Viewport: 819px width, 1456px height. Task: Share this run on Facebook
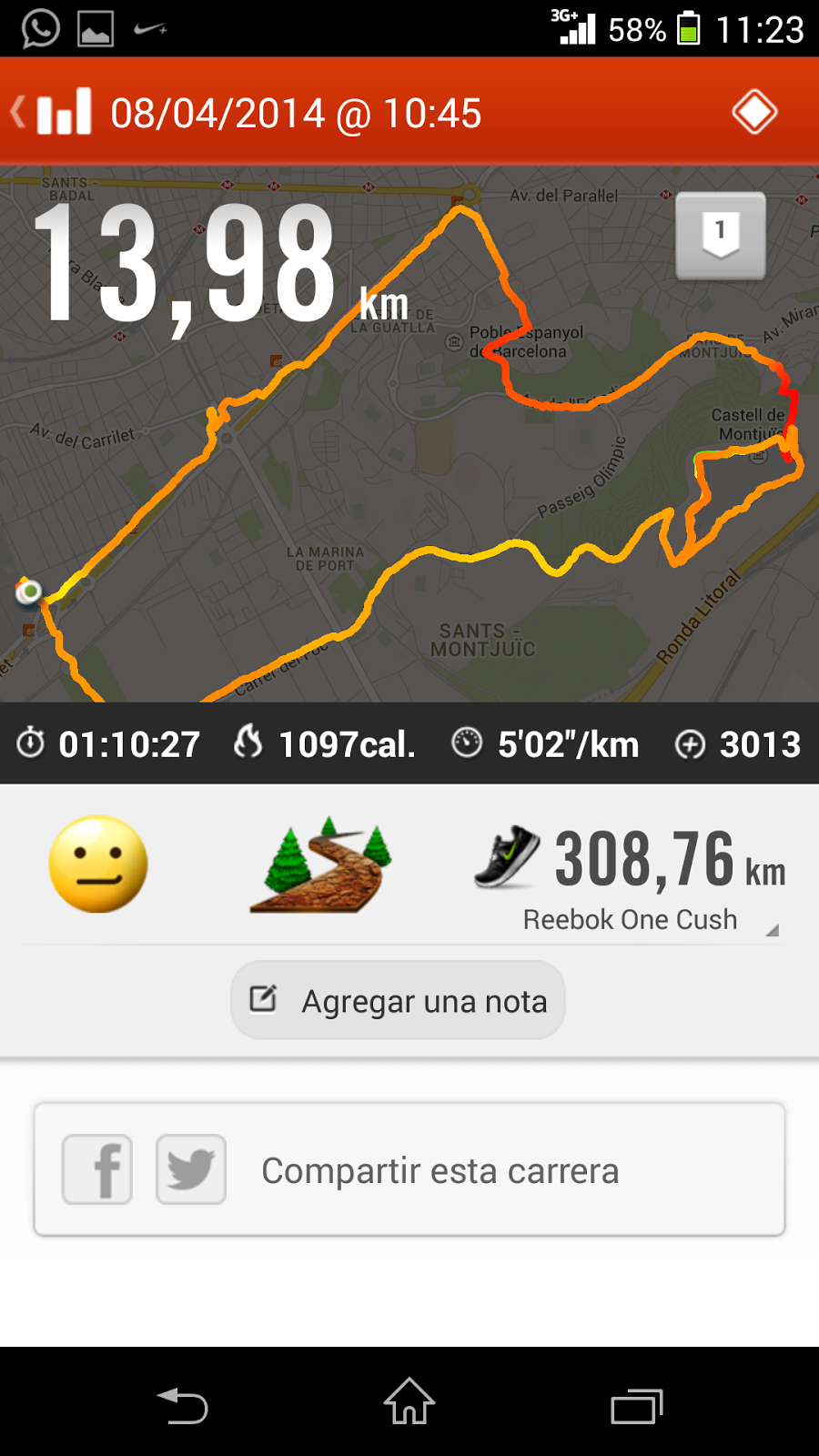click(x=97, y=1169)
